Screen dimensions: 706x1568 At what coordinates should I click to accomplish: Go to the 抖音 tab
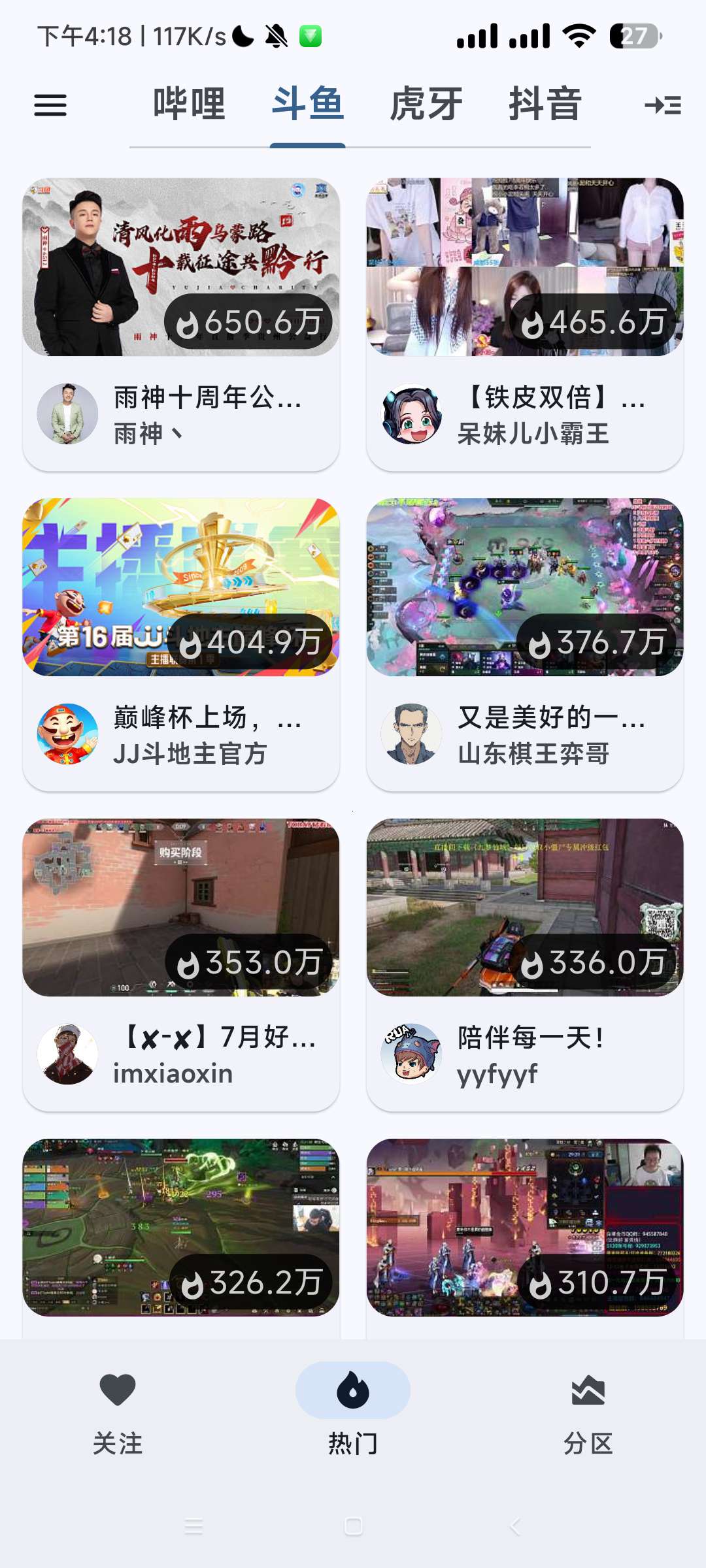pos(545,105)
